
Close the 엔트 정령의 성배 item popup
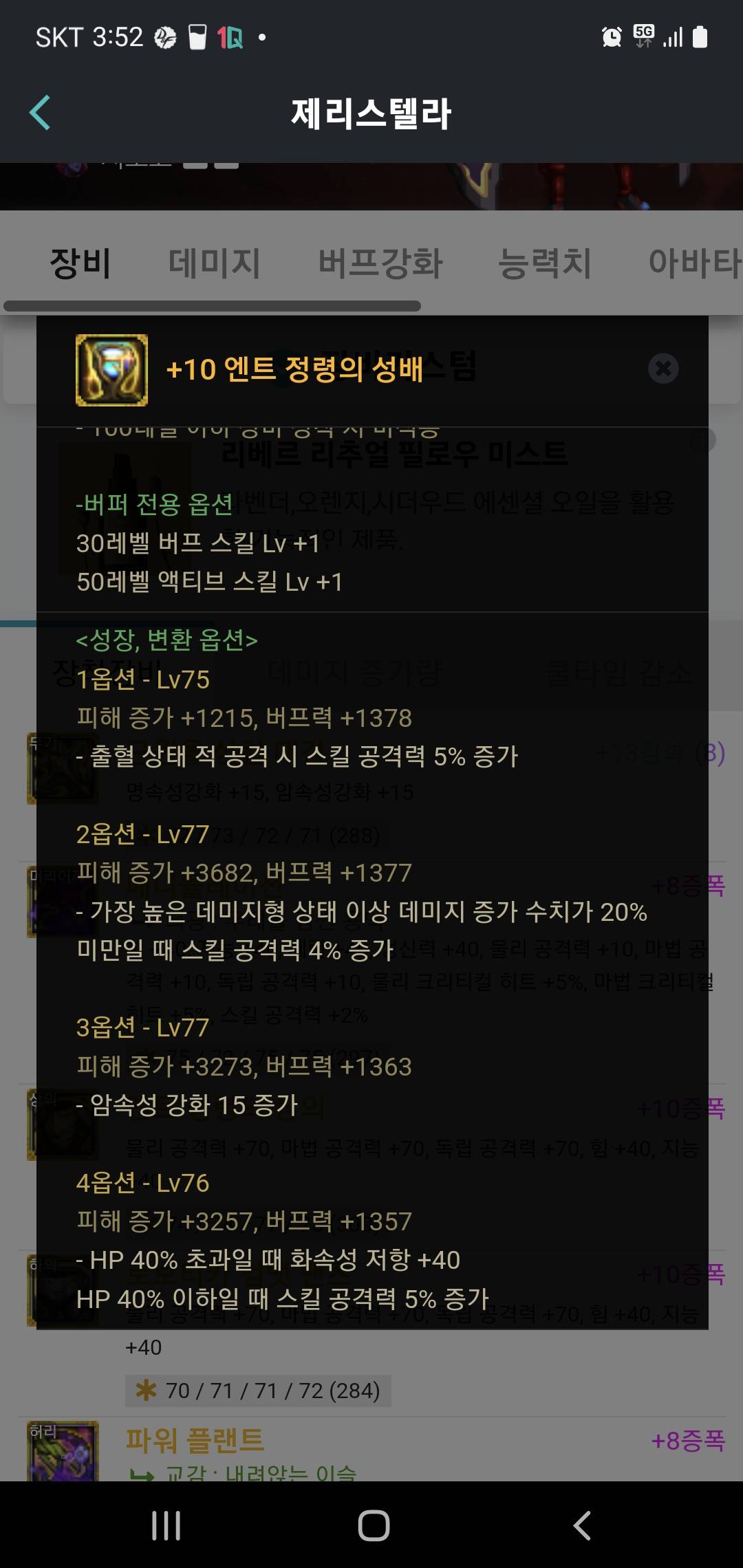coord(663,369)
